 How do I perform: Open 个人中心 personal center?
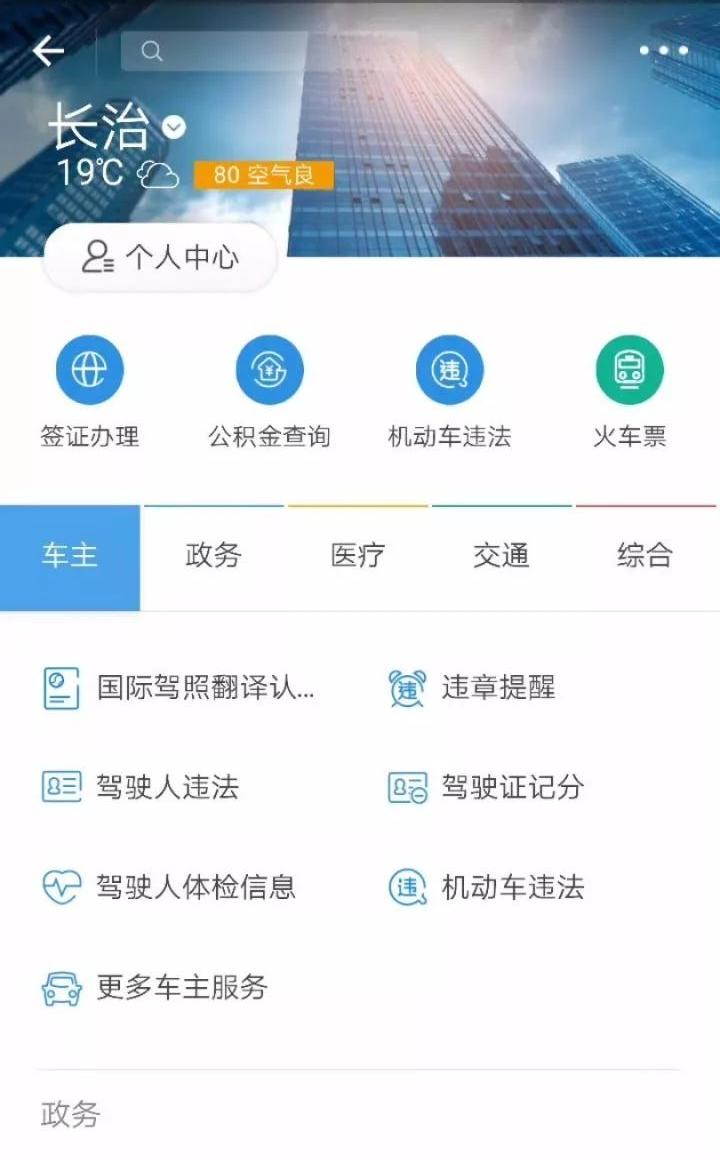(x=160, y=257)
